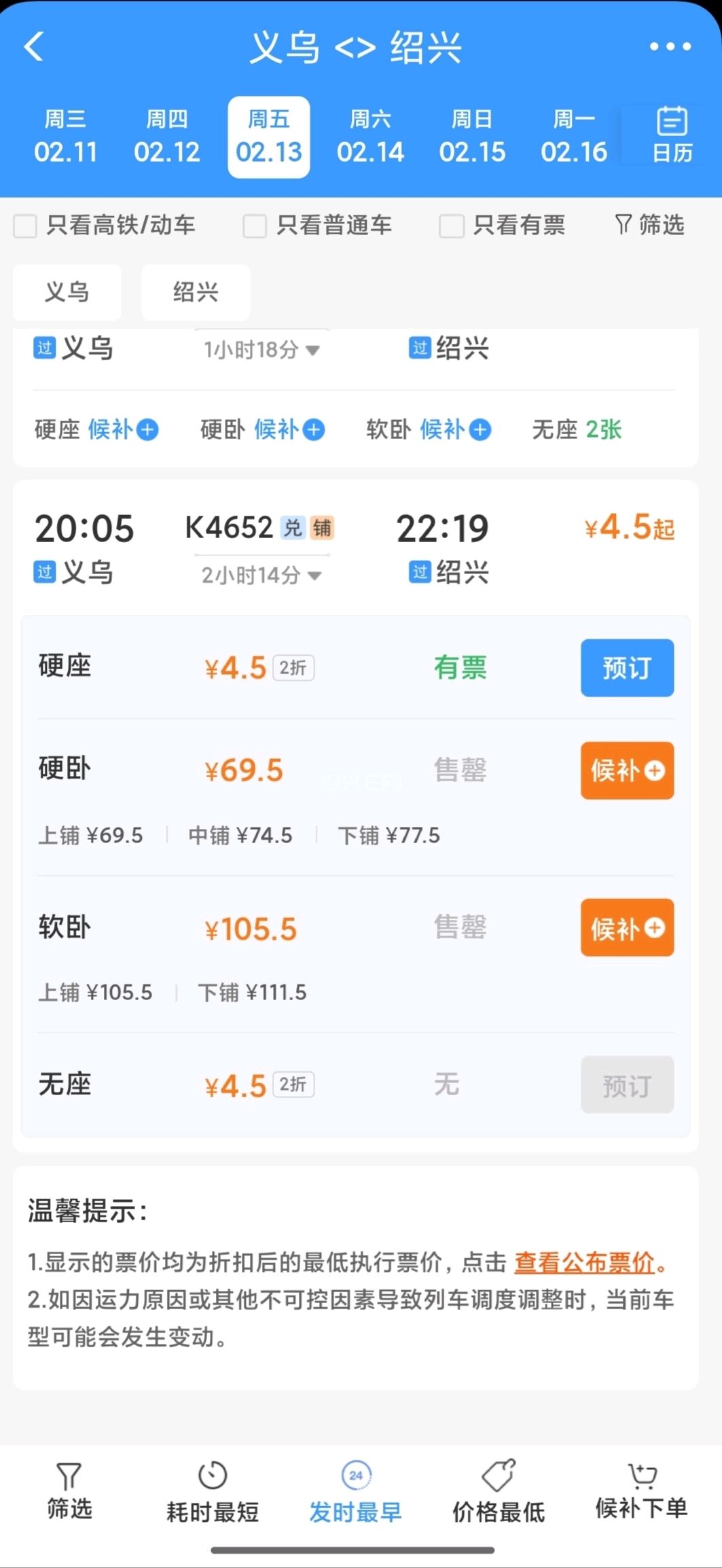The image size is (722, 1568).
Task: Tap the 绍兴 station chip
Action: pyautogui.click(x=196, y=292)
